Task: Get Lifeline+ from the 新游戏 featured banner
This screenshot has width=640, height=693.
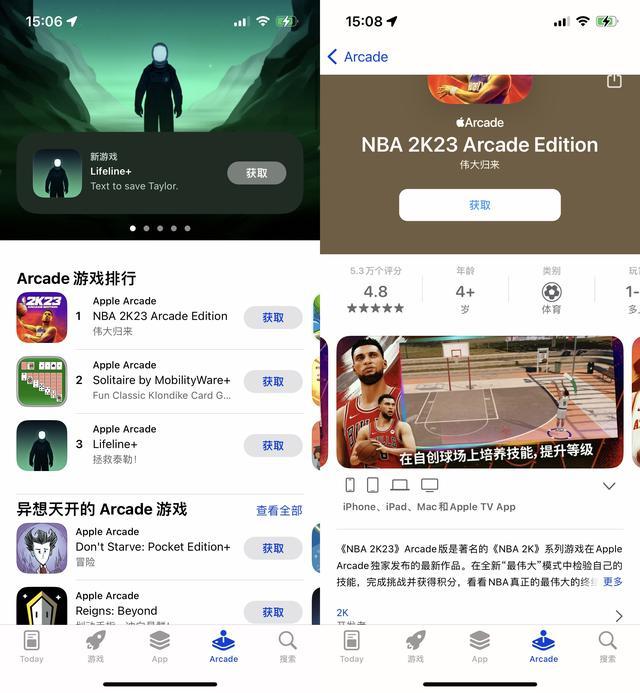Action: point(257,173)
